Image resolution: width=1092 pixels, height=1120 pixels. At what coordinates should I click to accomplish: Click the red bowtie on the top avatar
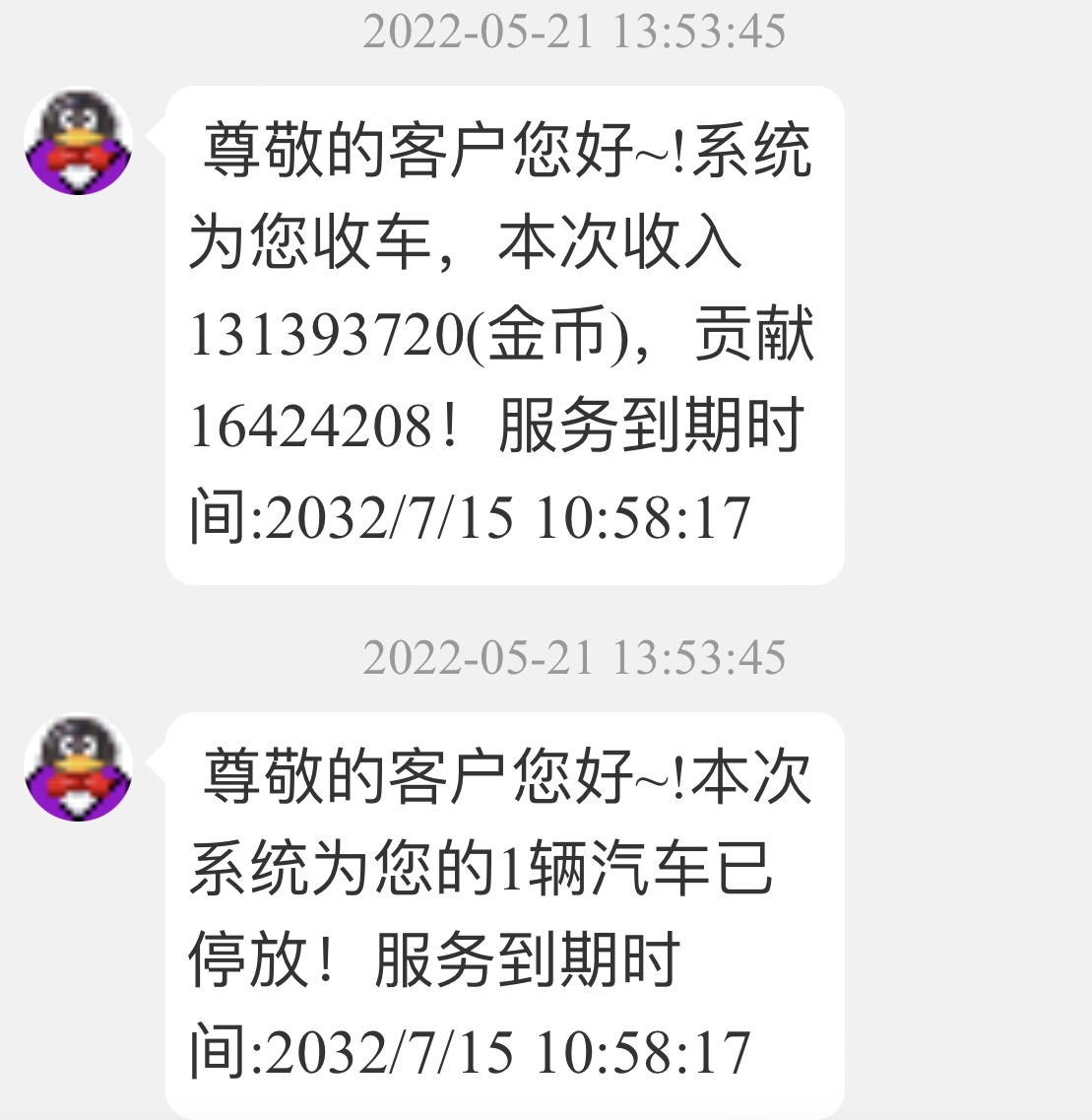[x=77, y=158]
